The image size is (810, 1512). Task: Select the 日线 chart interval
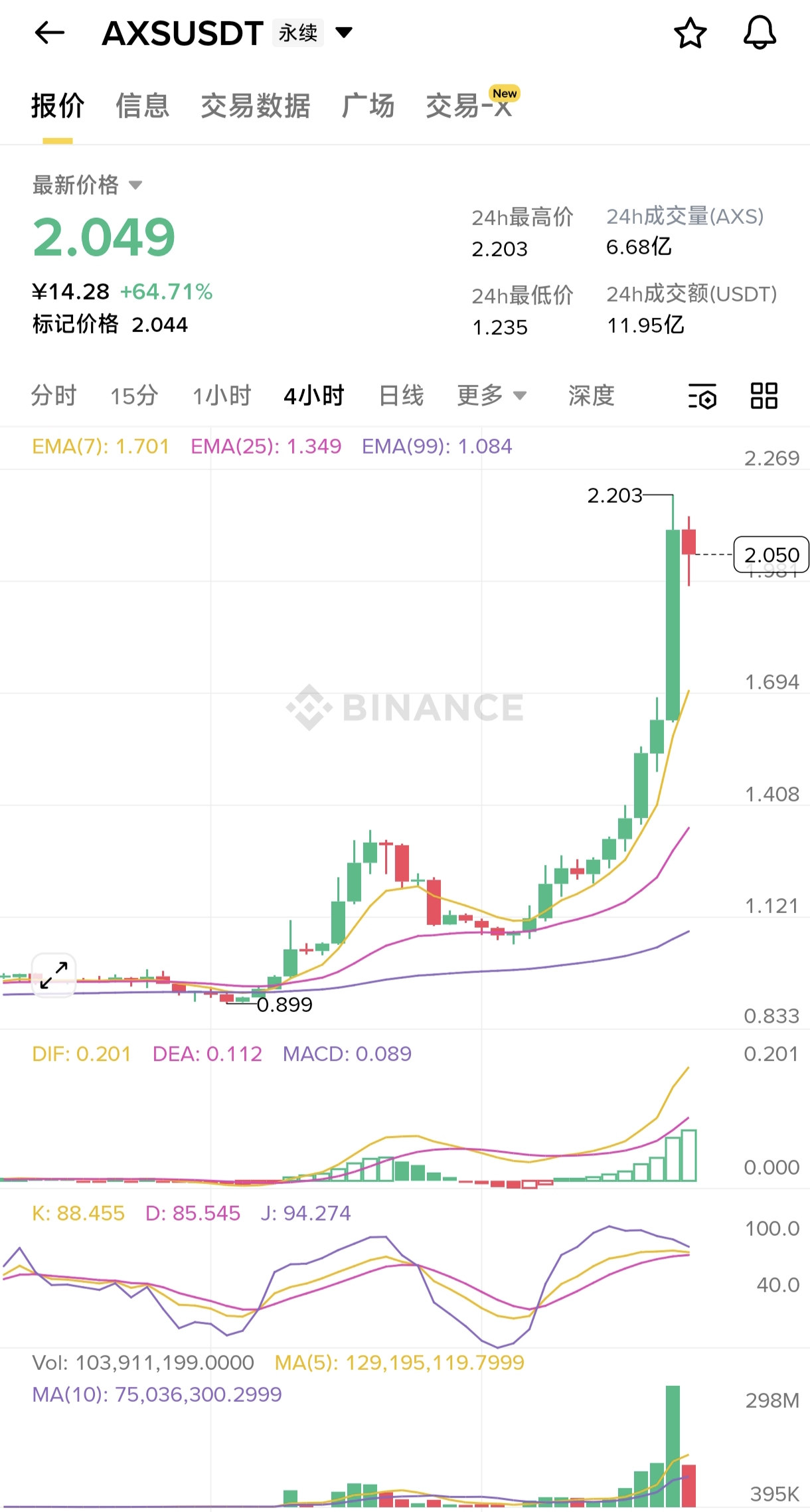tap(401, 396)
